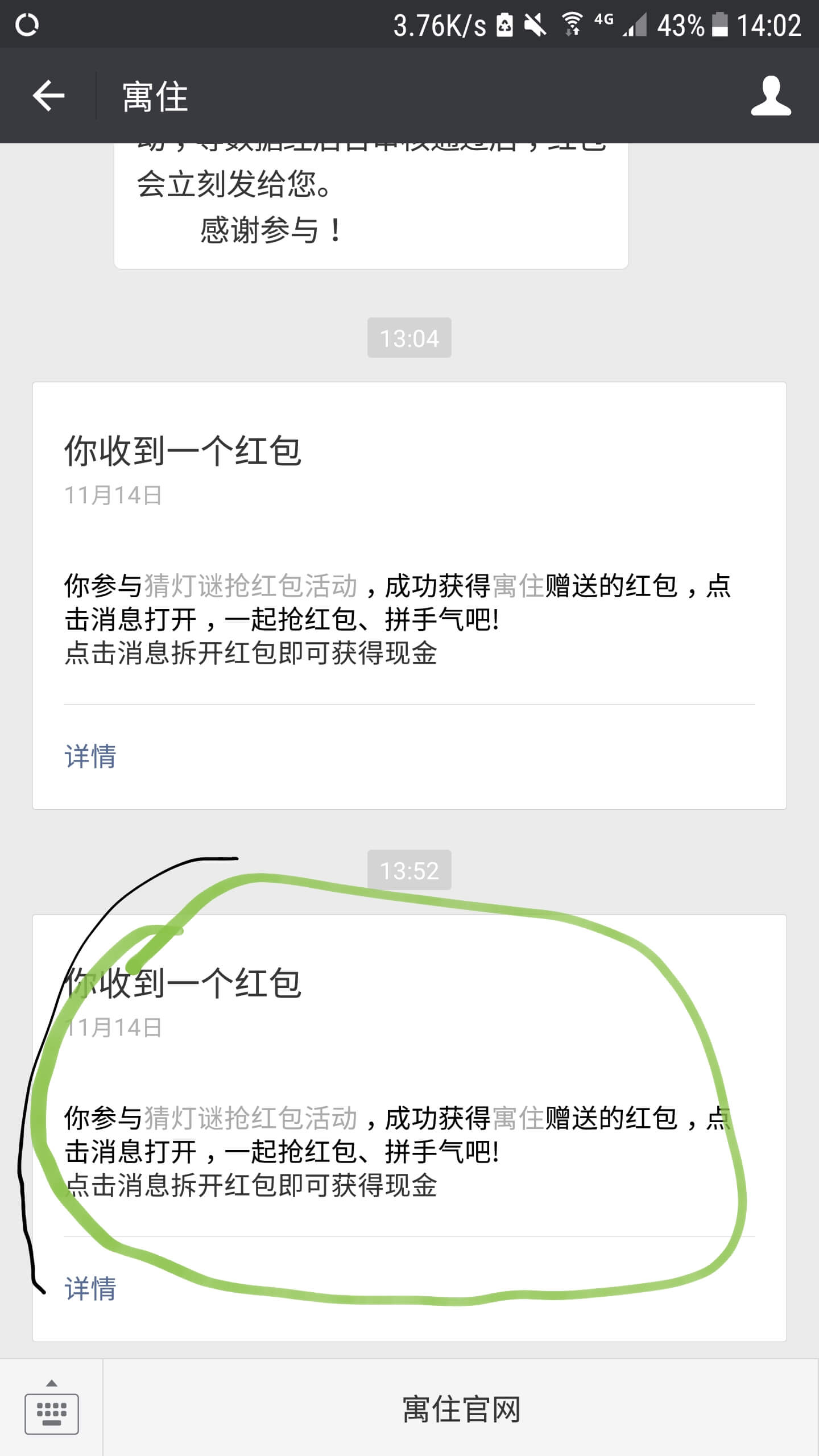Viewport: 819px width, 1456px height.
Task: Open the 寓住 account profile icon at top right
Action: (771, 96)
